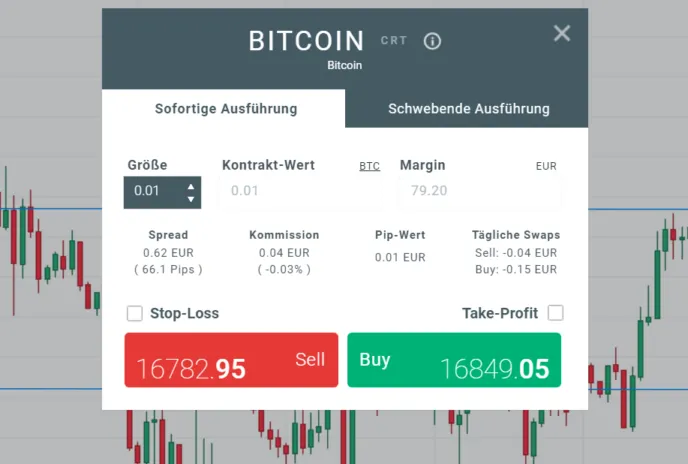Increase the Größe value with the up arrow
Screen dimensions: 688x464
pos(191,186)
